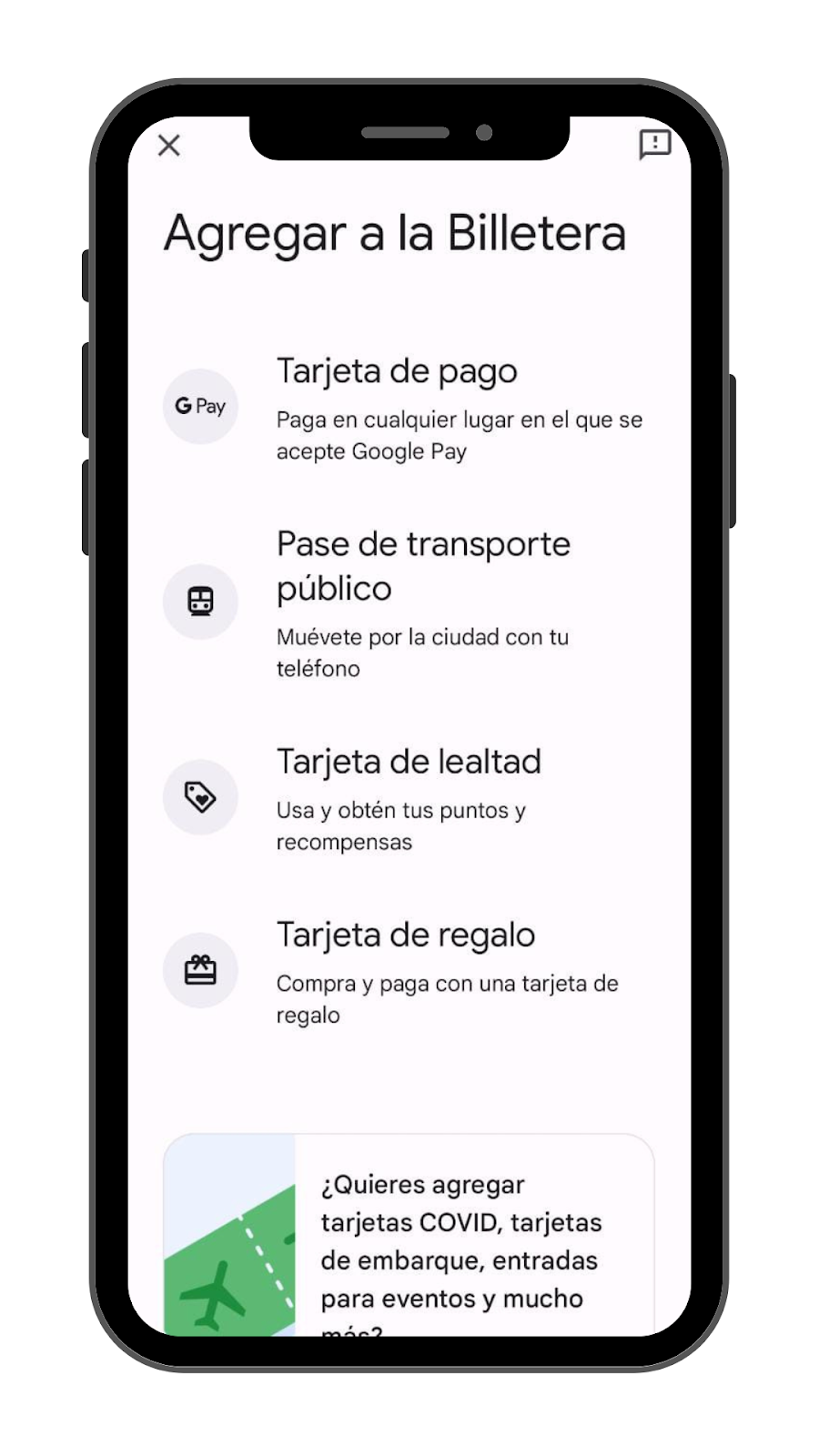Viewport: 819px width, 1456px height.
Task: Add a Tarjeta de lealtad
Action: (x=409, y=798)
